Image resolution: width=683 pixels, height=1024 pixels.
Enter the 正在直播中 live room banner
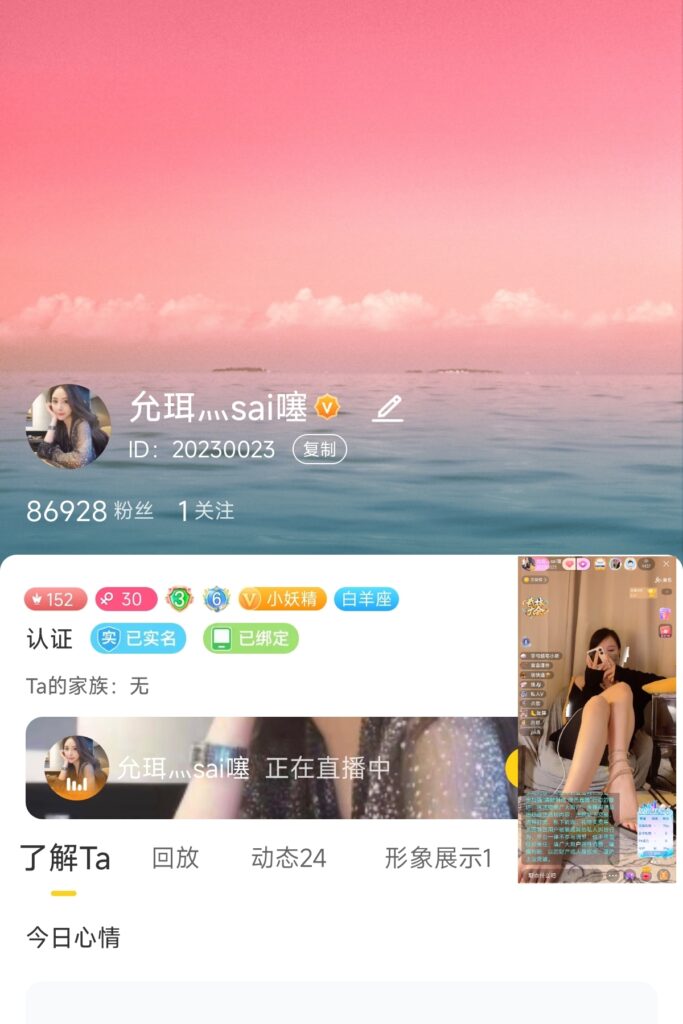[x=270, y=768]
